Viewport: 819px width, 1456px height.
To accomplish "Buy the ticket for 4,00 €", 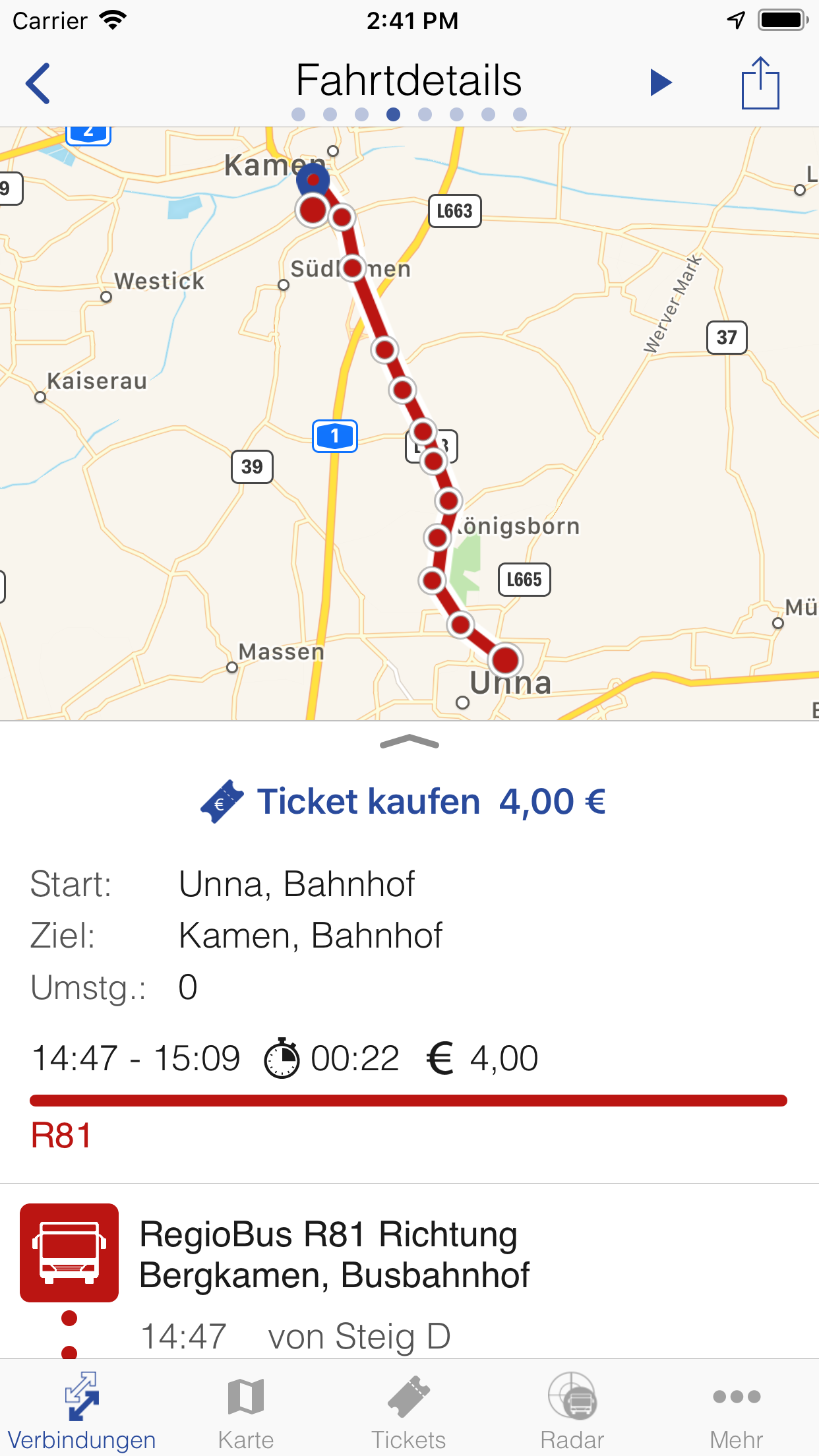I will click(404, 802).
